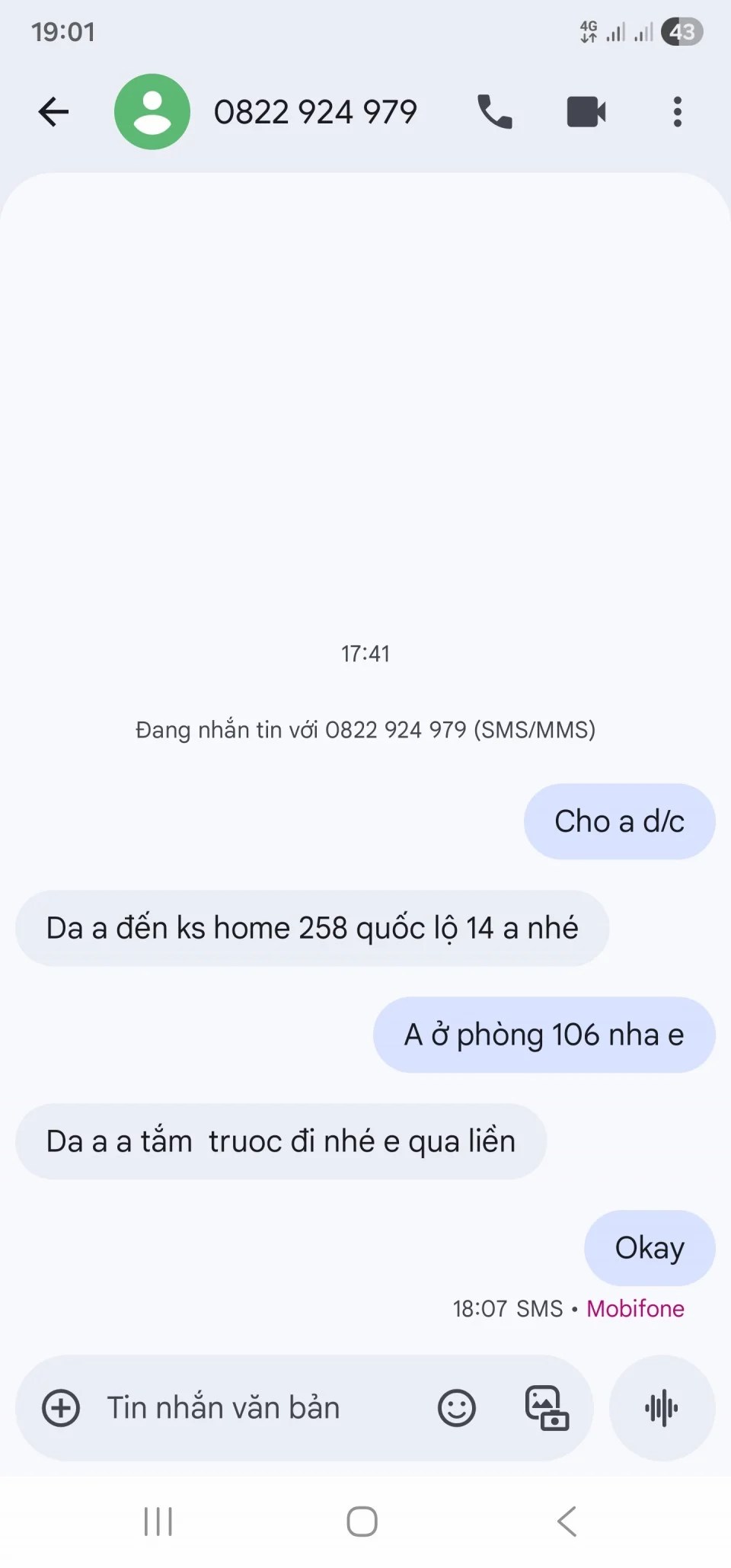
Task: Open the emoji picker
Action: point(456,1408)
